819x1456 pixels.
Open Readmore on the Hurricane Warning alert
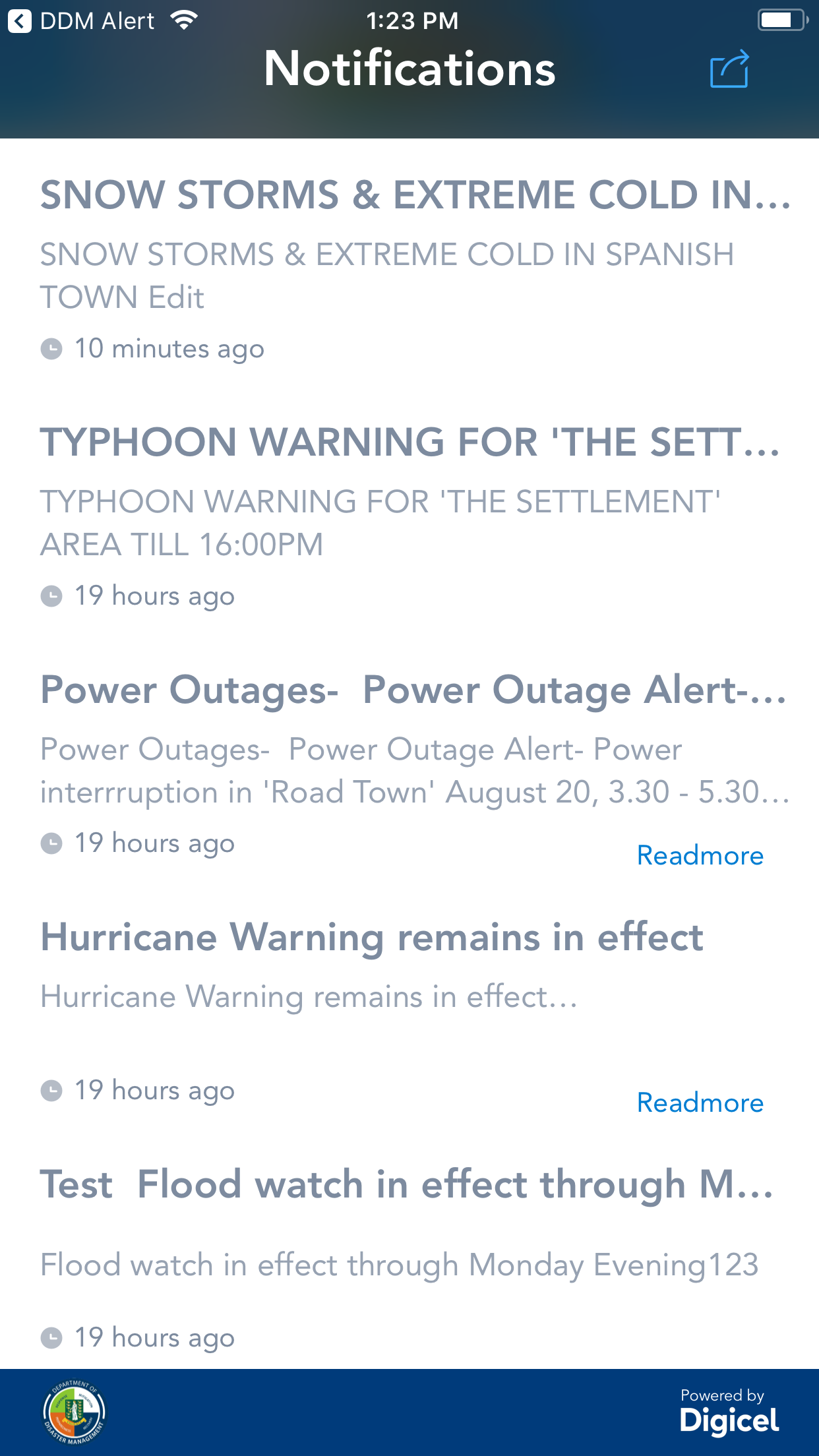700,1103
